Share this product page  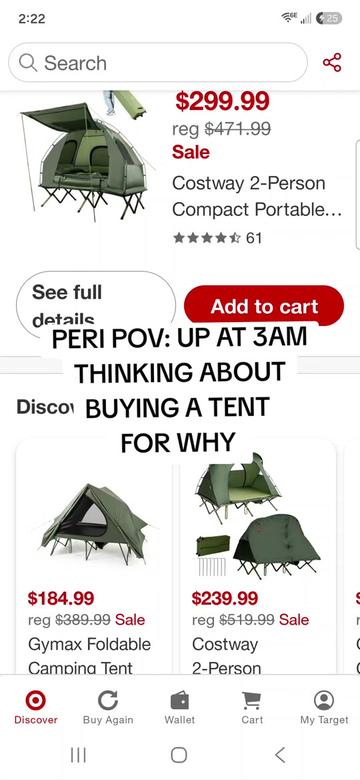pos(332,63)
